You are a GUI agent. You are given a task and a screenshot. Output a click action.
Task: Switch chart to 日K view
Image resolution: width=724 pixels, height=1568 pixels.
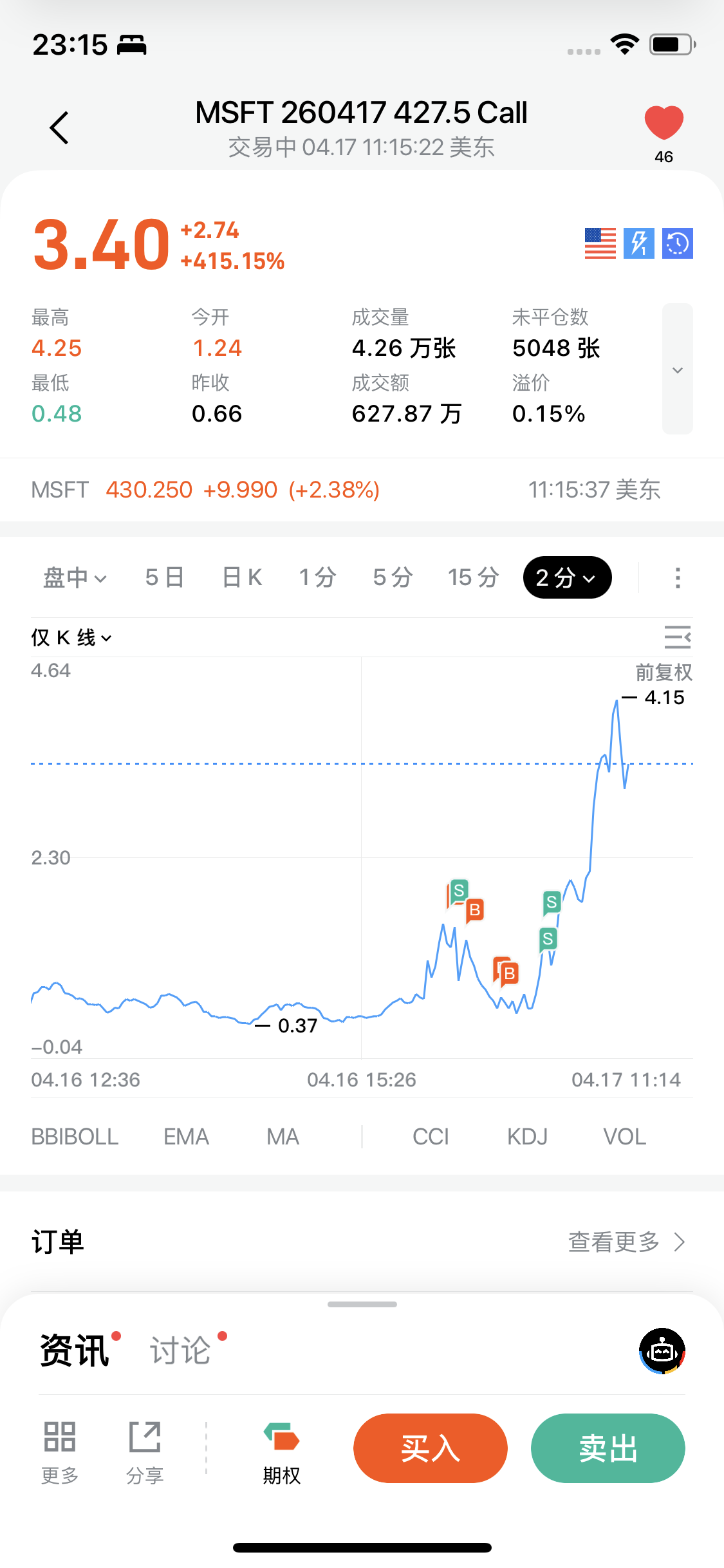(242, 577)
